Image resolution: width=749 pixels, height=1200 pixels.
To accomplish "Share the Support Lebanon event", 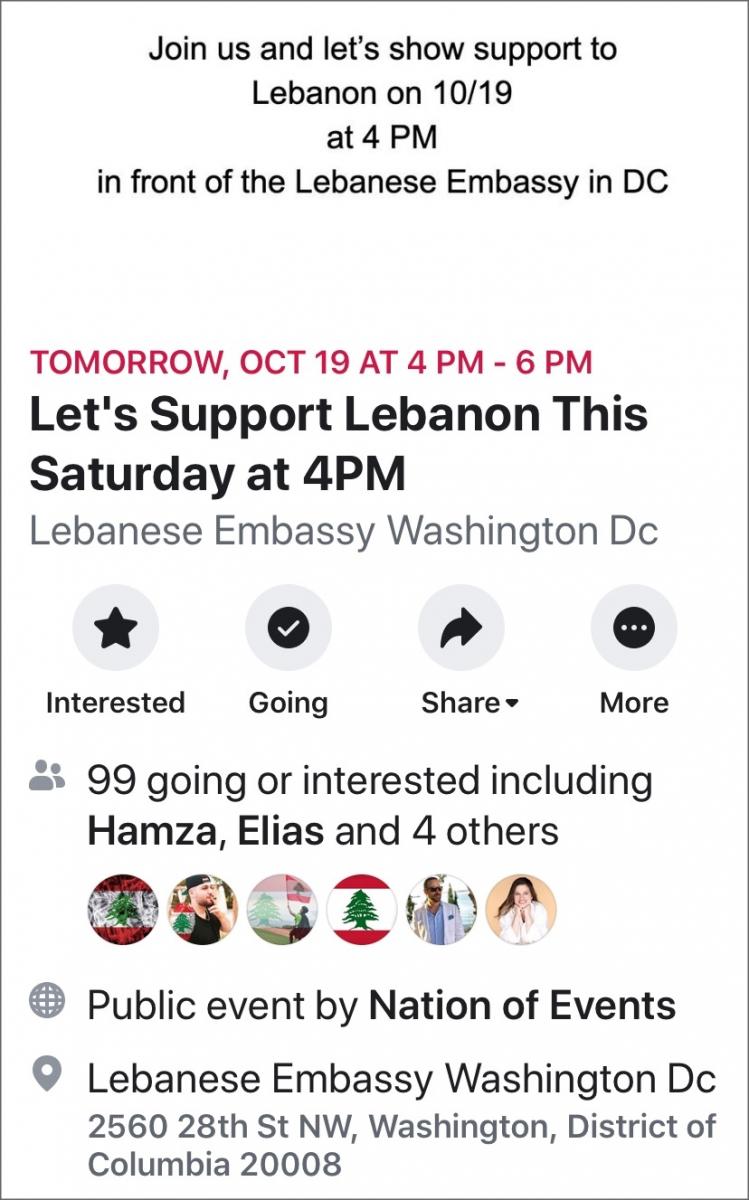I will click(x=461, y=628).
